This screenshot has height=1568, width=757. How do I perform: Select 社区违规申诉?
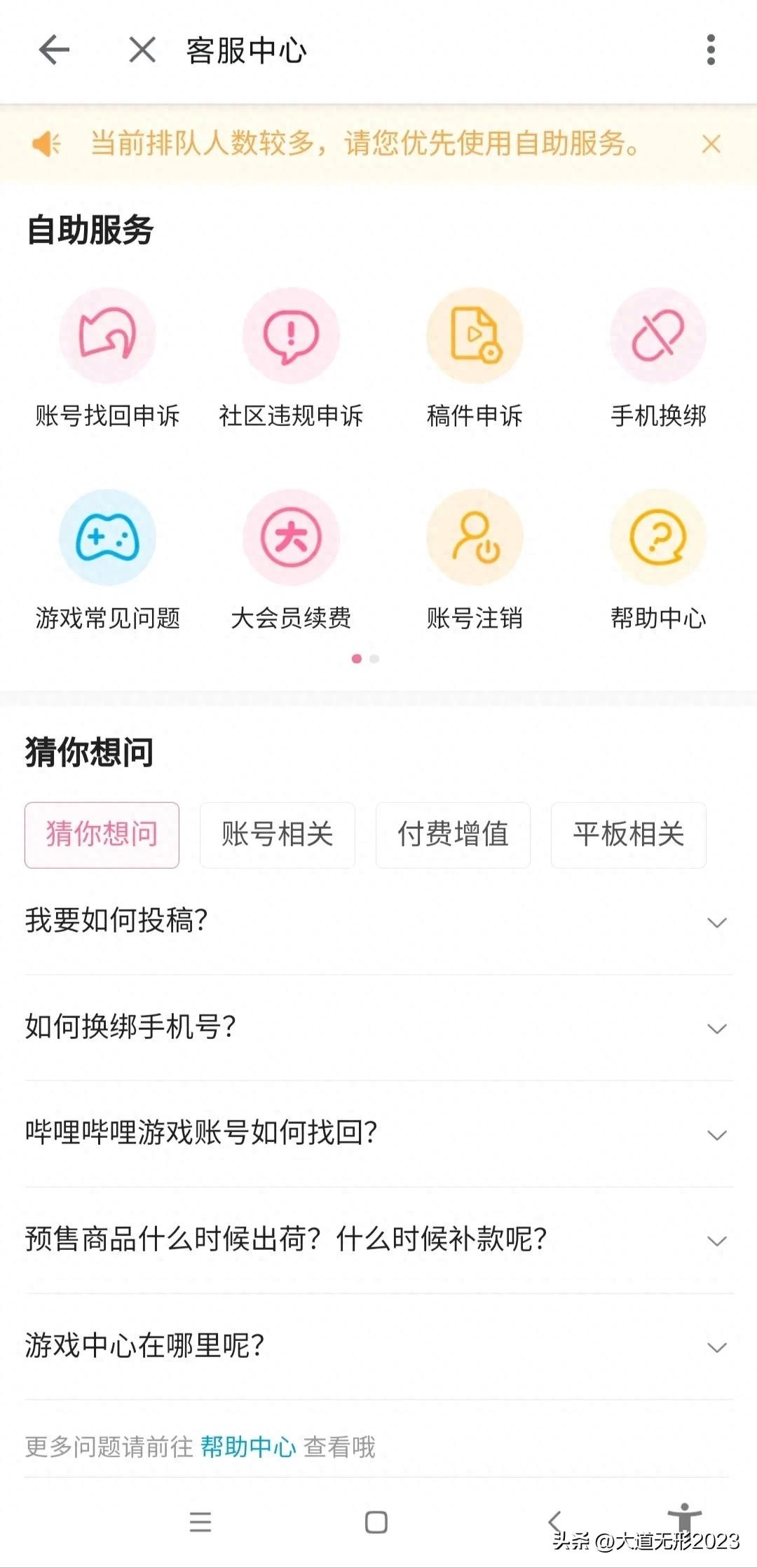291,336
